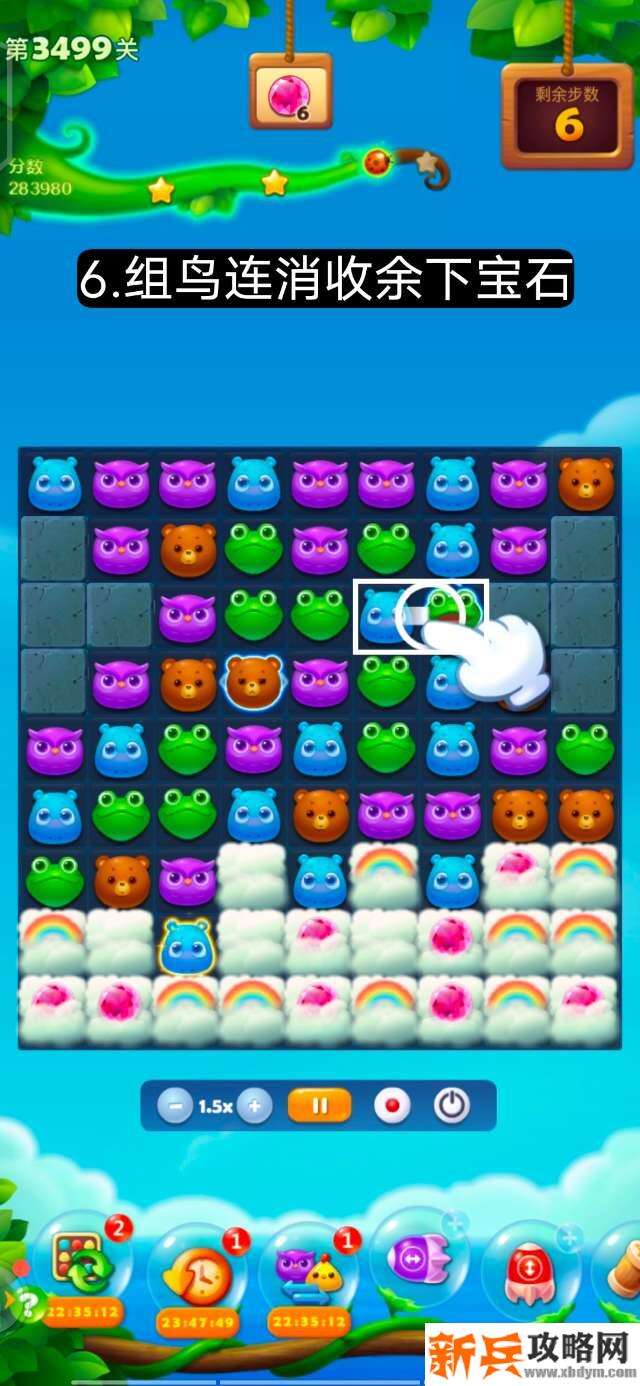Increase the playback speed with plus button
The width and height of the screenshot is (640, 1386).
tap(255, 1106)
